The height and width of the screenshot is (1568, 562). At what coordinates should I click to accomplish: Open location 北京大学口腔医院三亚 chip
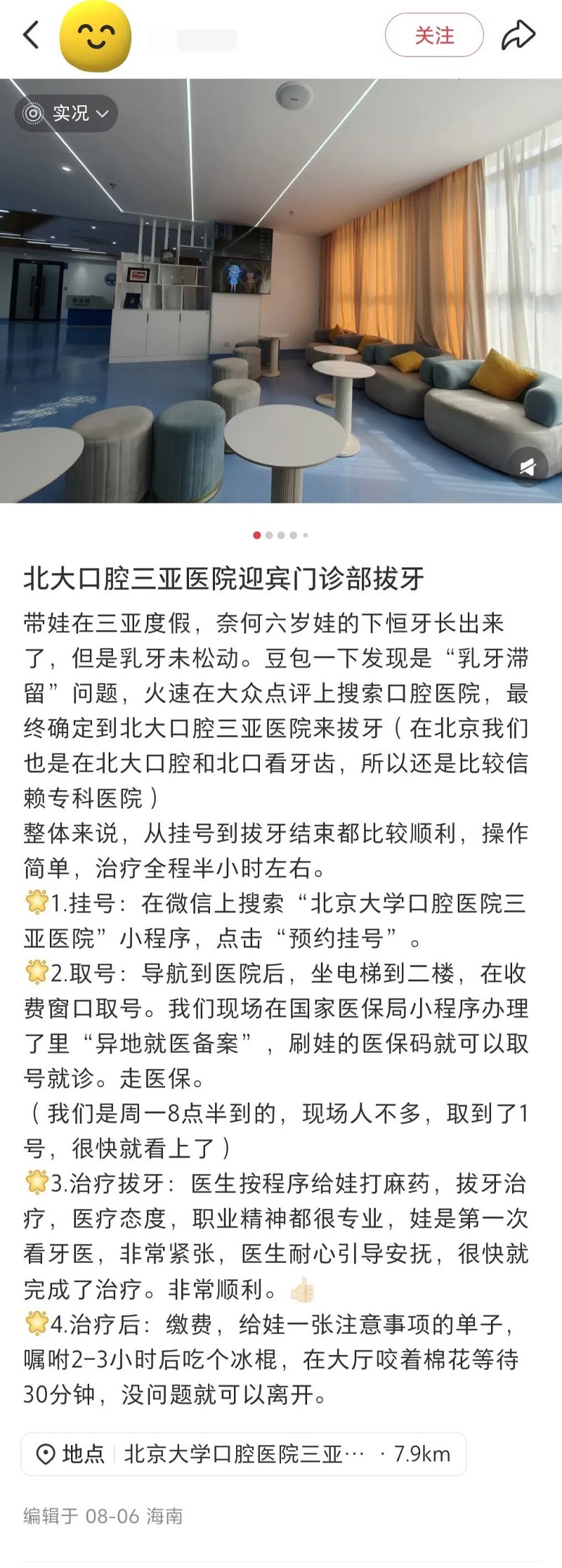coord(244,1454)
